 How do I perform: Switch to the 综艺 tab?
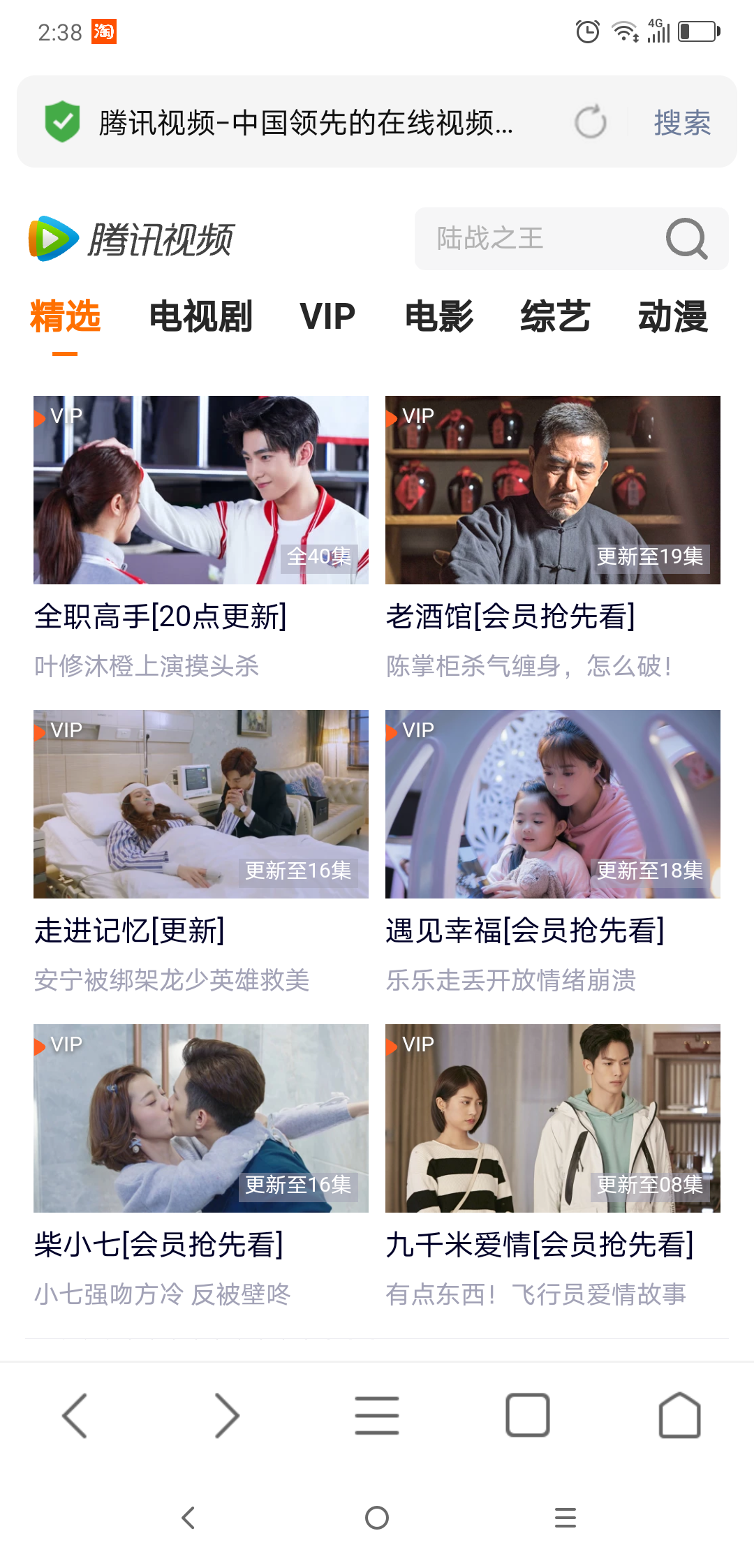[555, 316]
